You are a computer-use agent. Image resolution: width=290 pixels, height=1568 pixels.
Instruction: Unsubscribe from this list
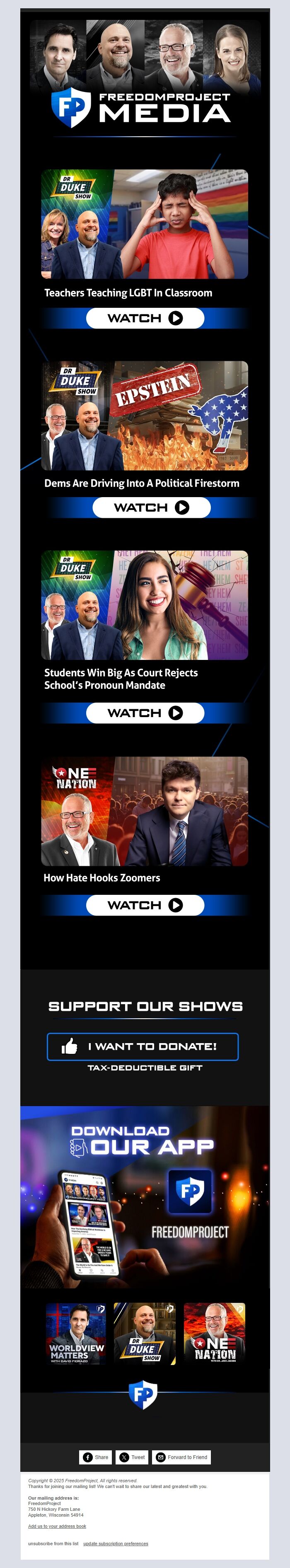coord(53,1544)
